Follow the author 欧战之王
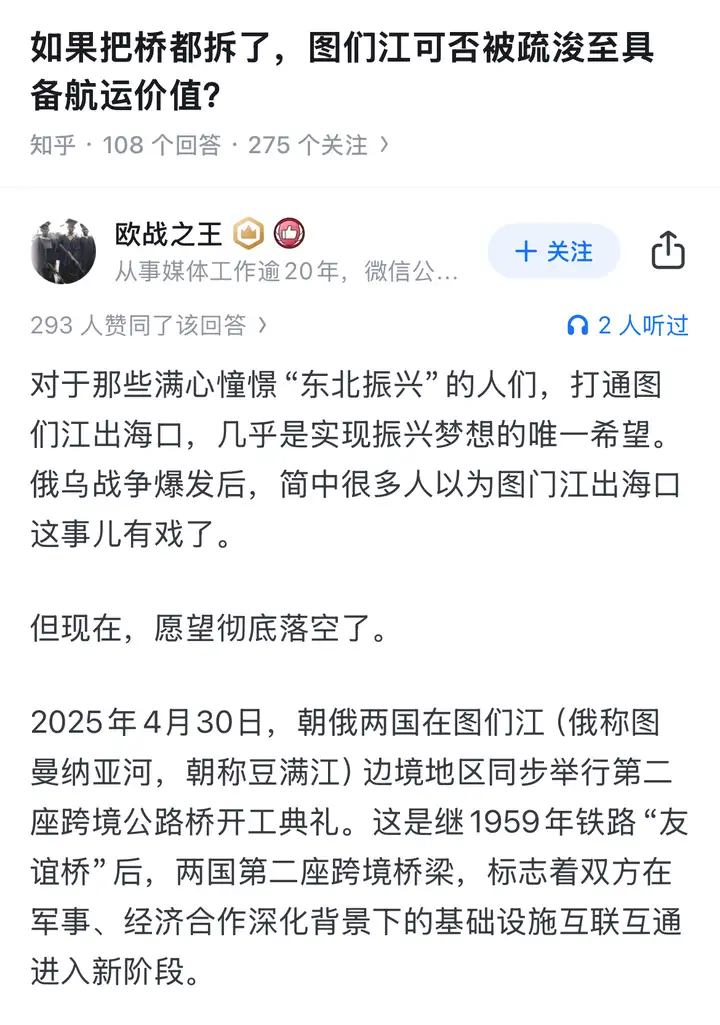The width and height of the screenshot is (720, 1025). coord(553,251)
